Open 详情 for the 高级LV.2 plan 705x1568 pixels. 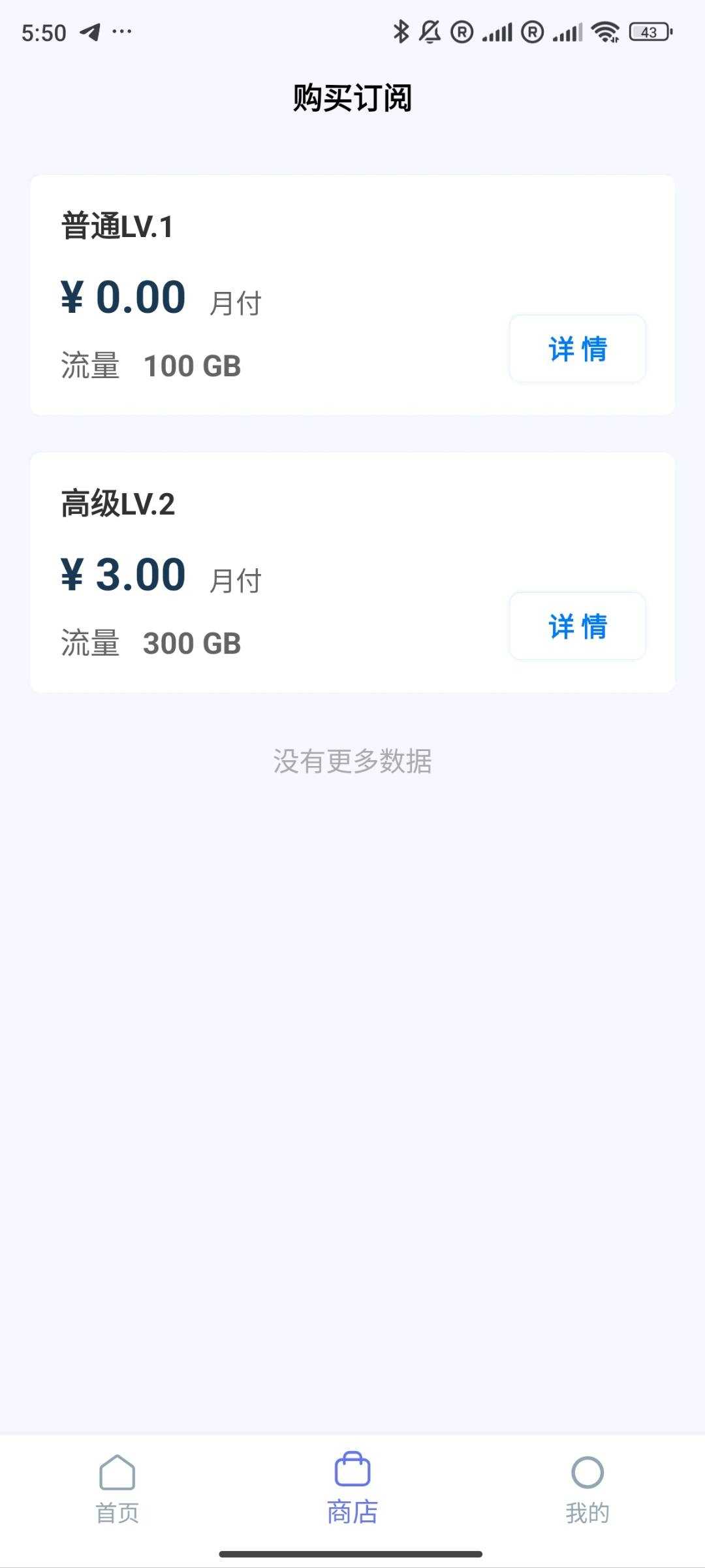point(578,626)
